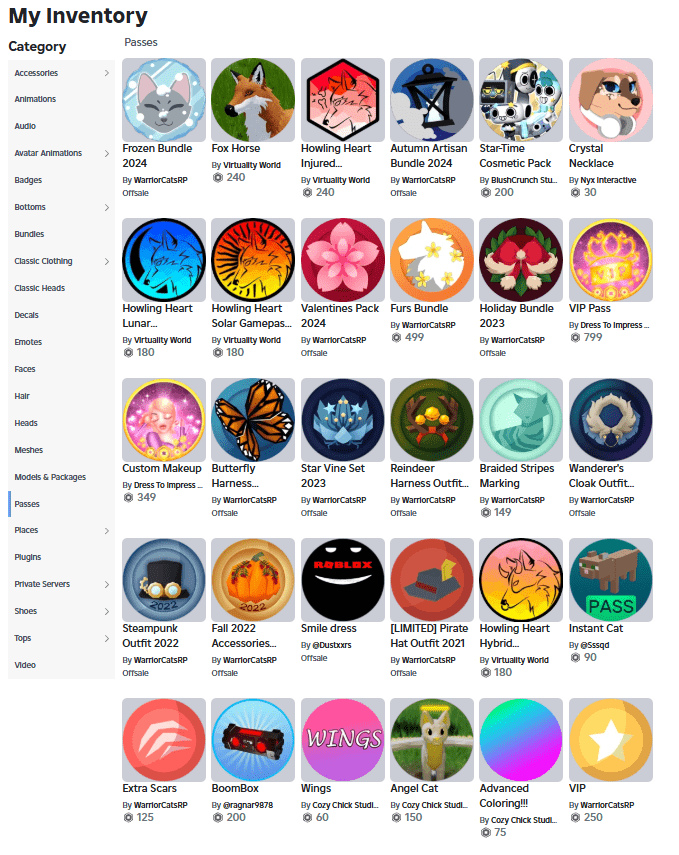Expand the Accessories category
The image size is (679, 855).
(60, 73)
